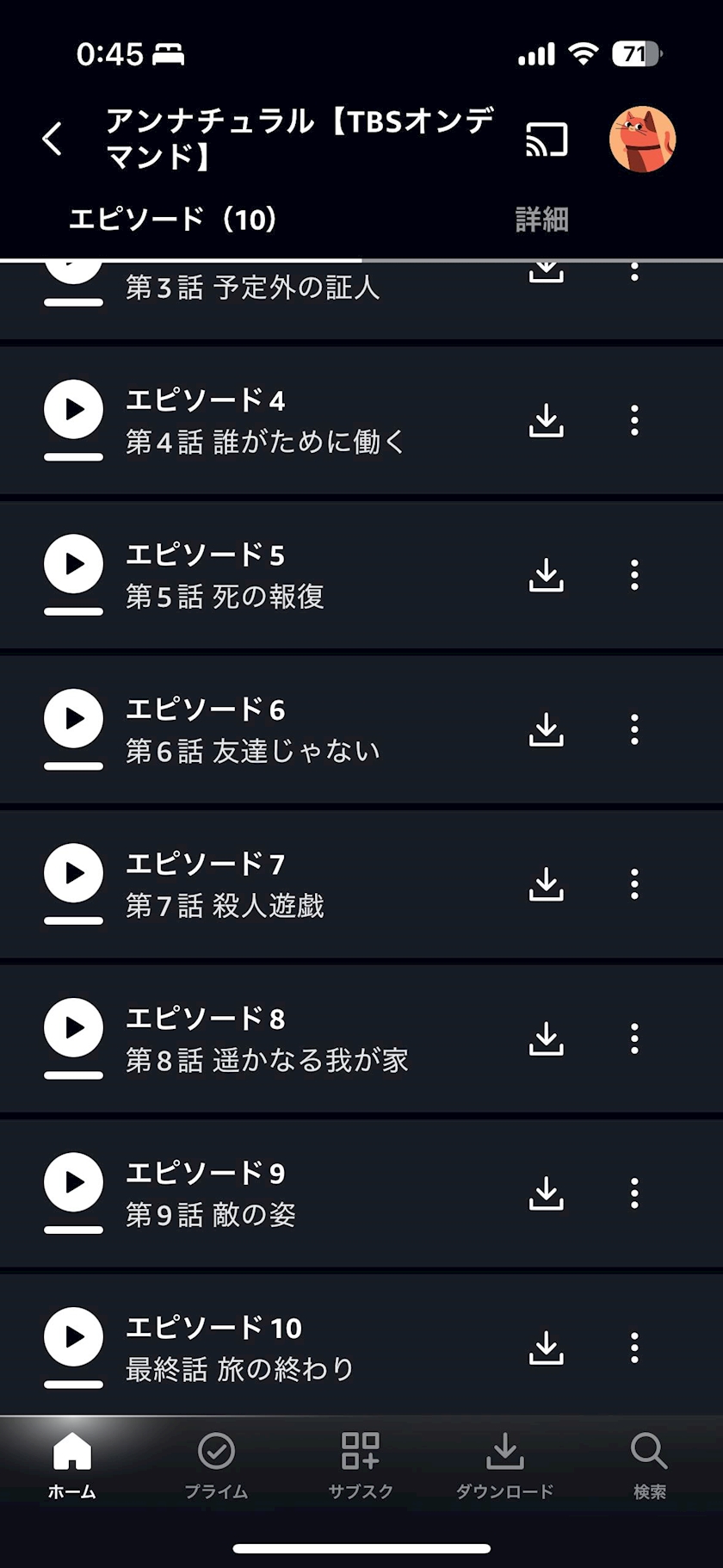Switch to the プライム tab
The height and width of the screenshot is (1568, 723).
point(216,1465)
